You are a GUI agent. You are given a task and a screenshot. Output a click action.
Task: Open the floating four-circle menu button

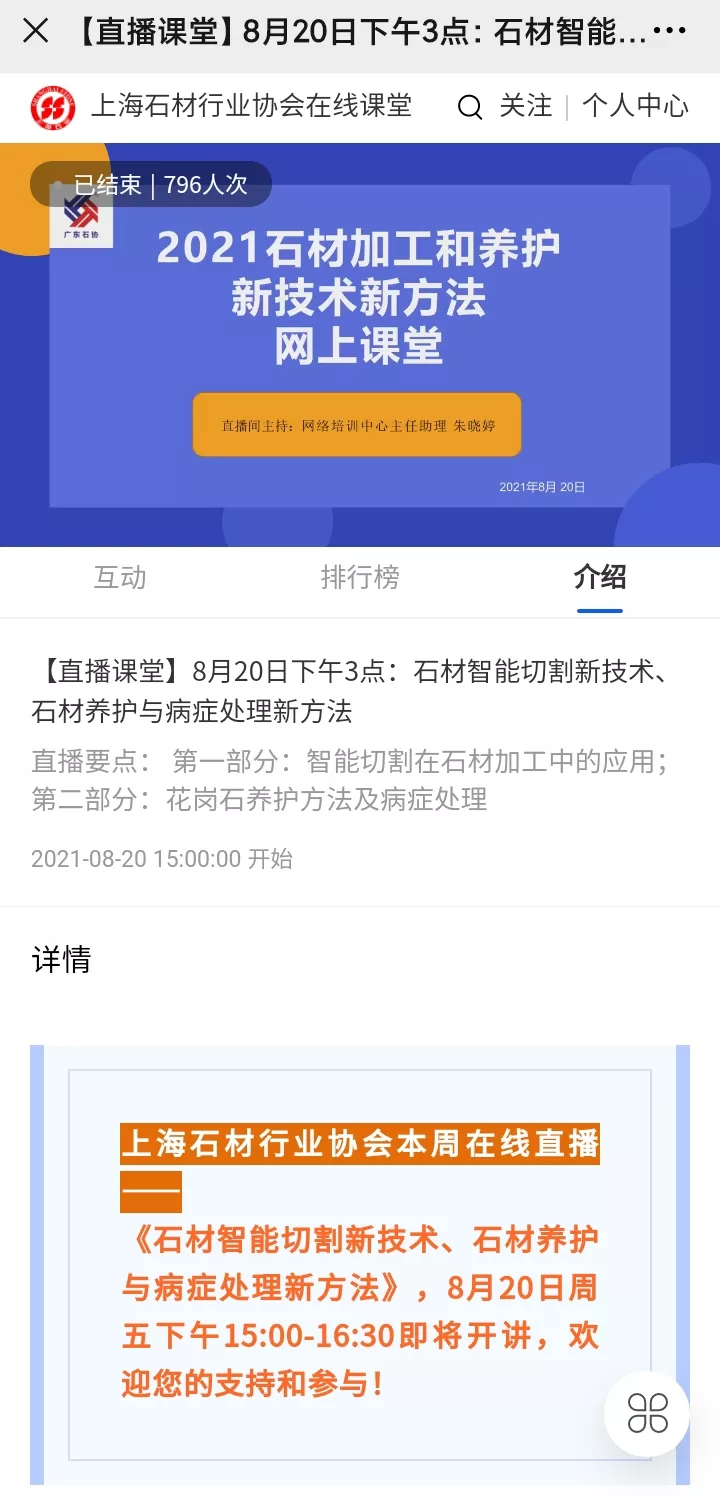click(x=647, y=1413)
